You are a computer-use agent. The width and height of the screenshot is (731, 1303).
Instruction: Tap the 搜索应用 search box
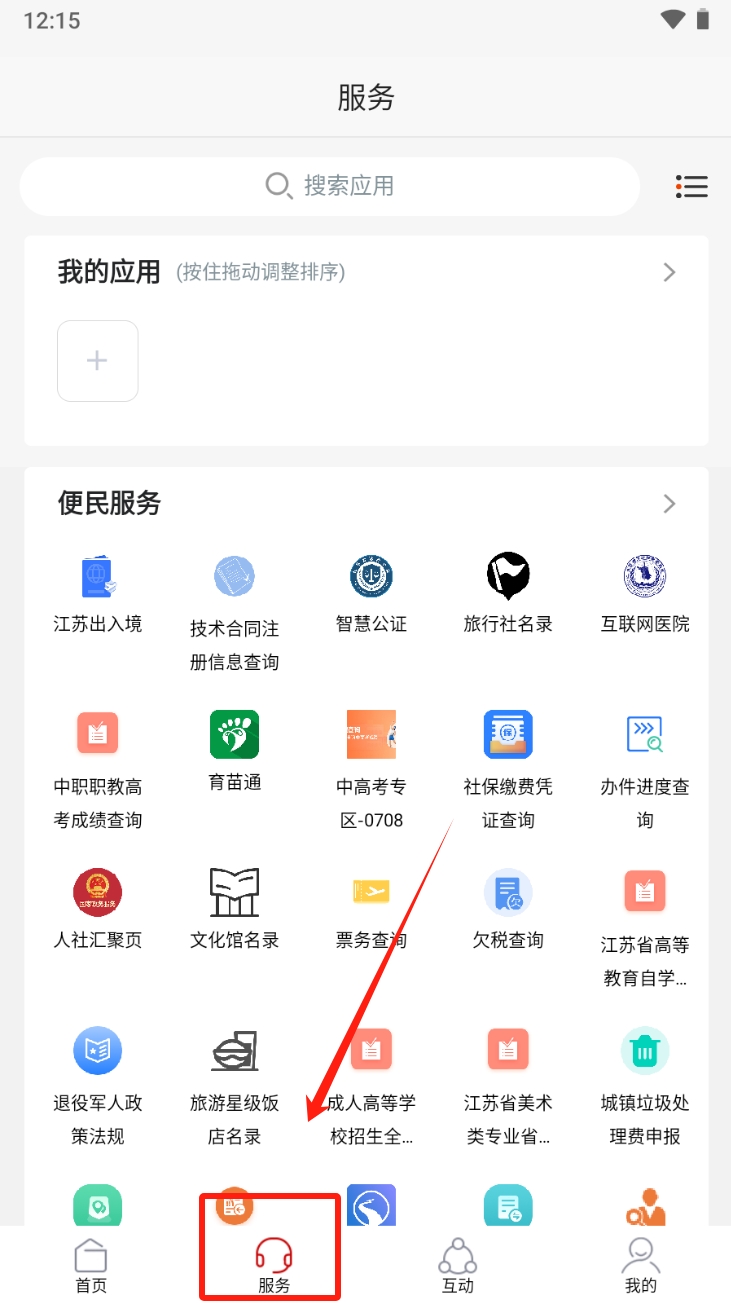(330, 186)
